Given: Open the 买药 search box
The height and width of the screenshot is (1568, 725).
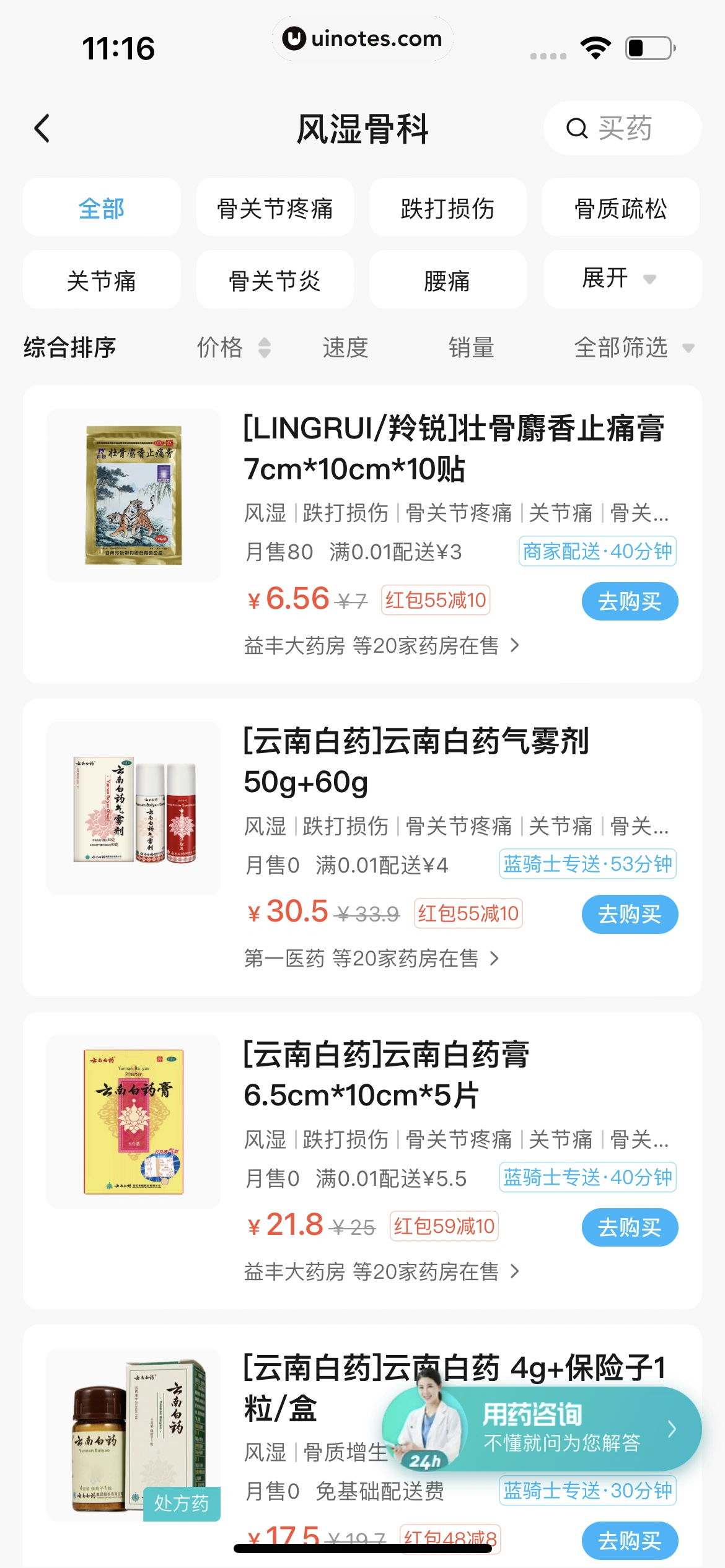Looking at the screenshot, I should coord(622,128).
